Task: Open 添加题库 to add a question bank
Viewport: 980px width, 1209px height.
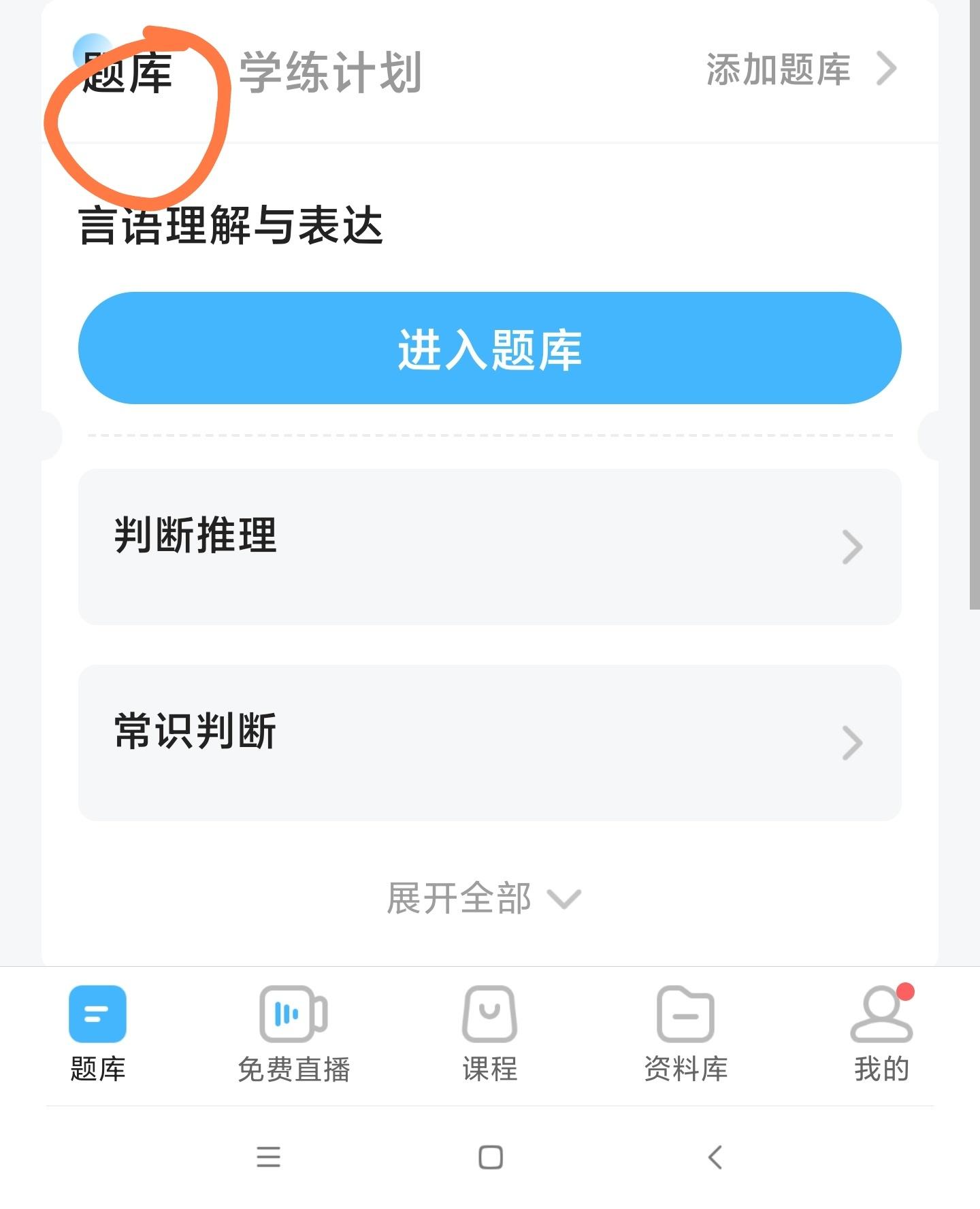Action: 800,69
